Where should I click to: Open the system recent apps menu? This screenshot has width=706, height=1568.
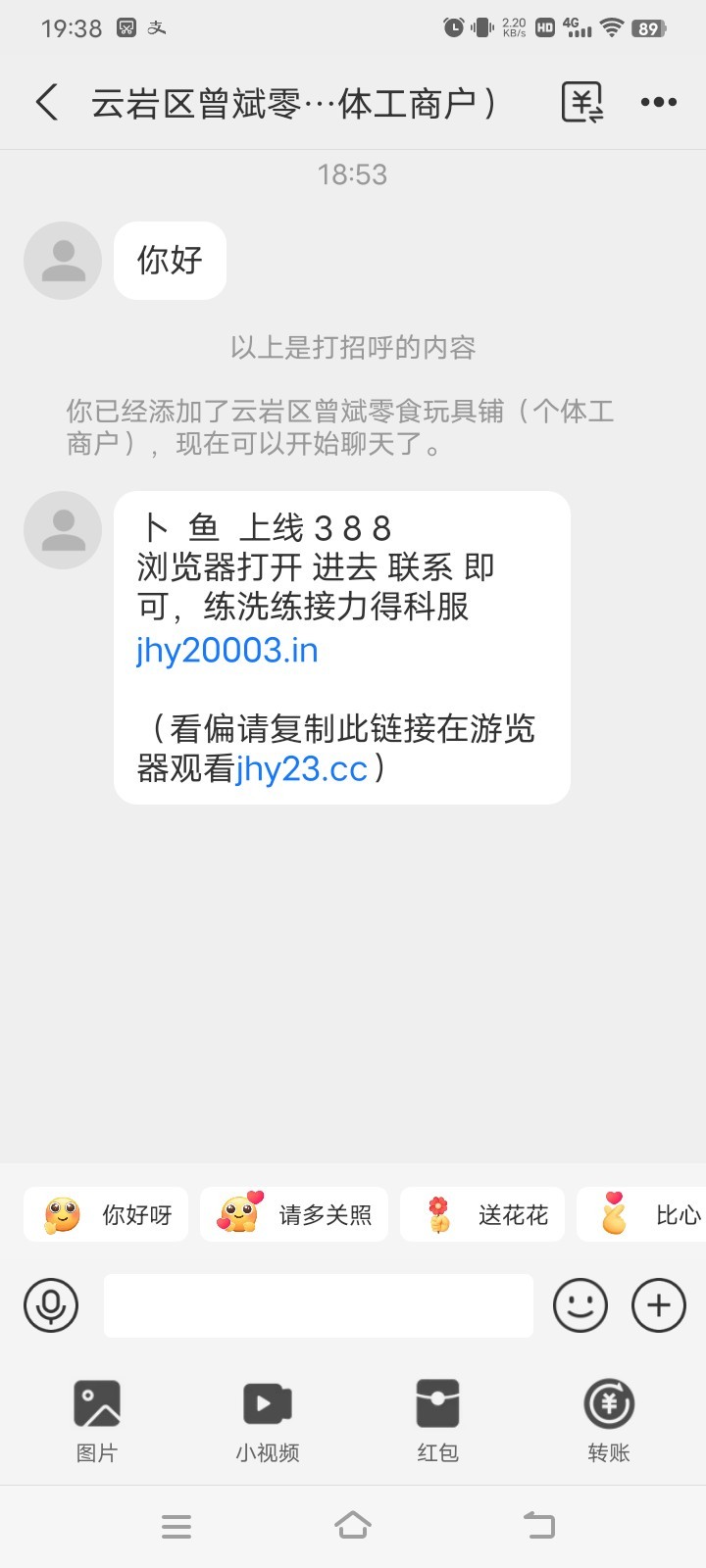click(x=176, y=1526)
